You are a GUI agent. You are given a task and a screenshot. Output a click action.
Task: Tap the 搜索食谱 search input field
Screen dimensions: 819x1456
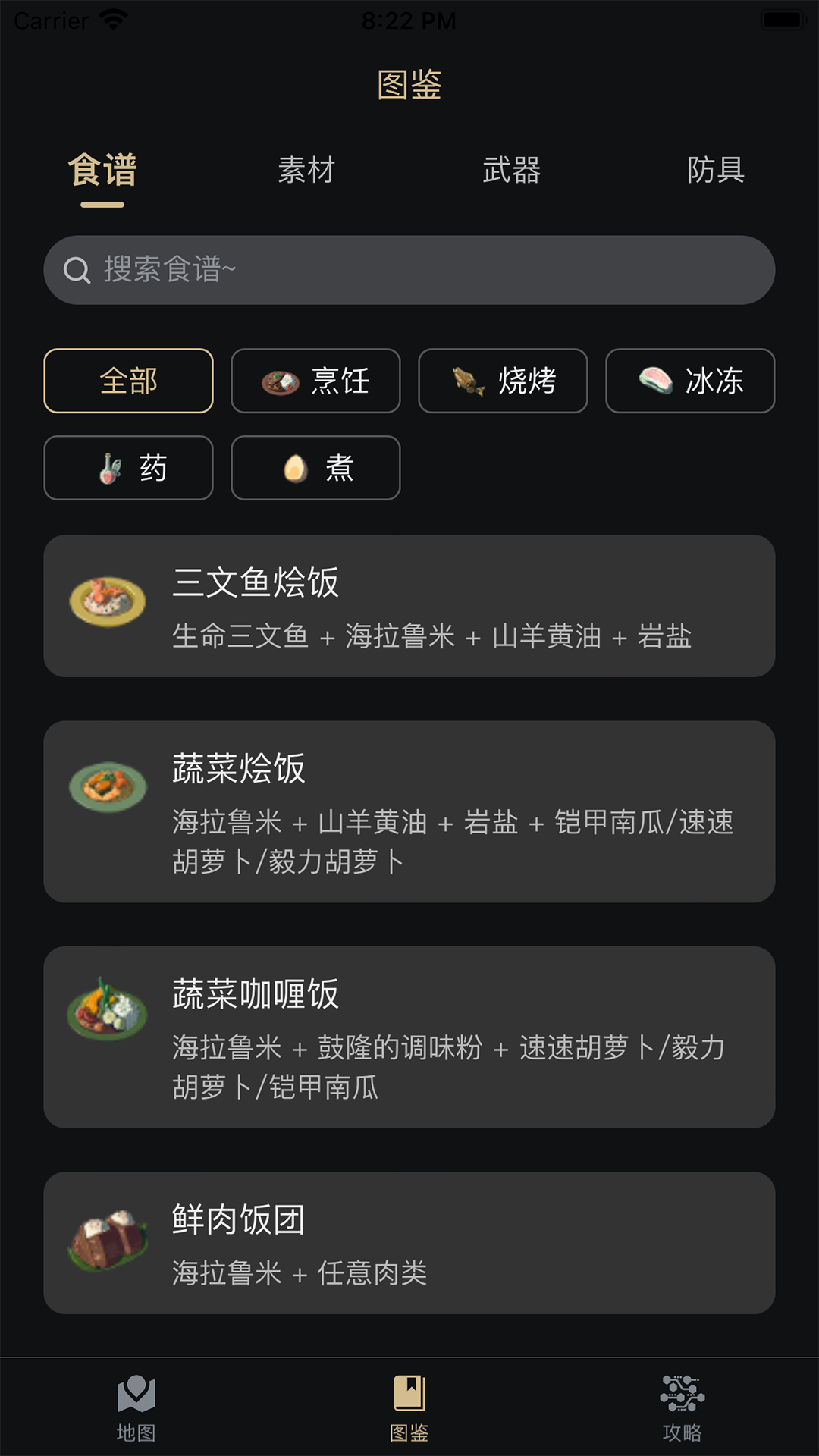tap(409, 269)
